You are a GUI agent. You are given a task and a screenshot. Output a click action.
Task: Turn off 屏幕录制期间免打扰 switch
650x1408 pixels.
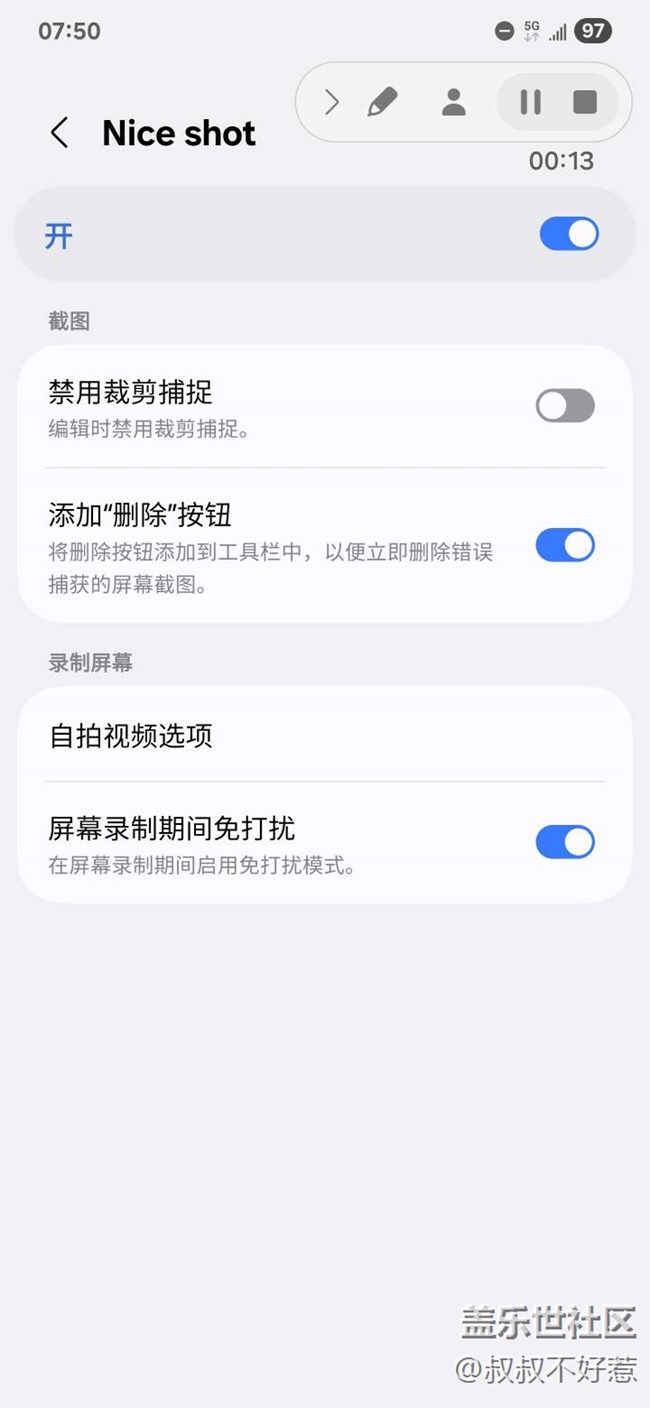coord(565,842)
